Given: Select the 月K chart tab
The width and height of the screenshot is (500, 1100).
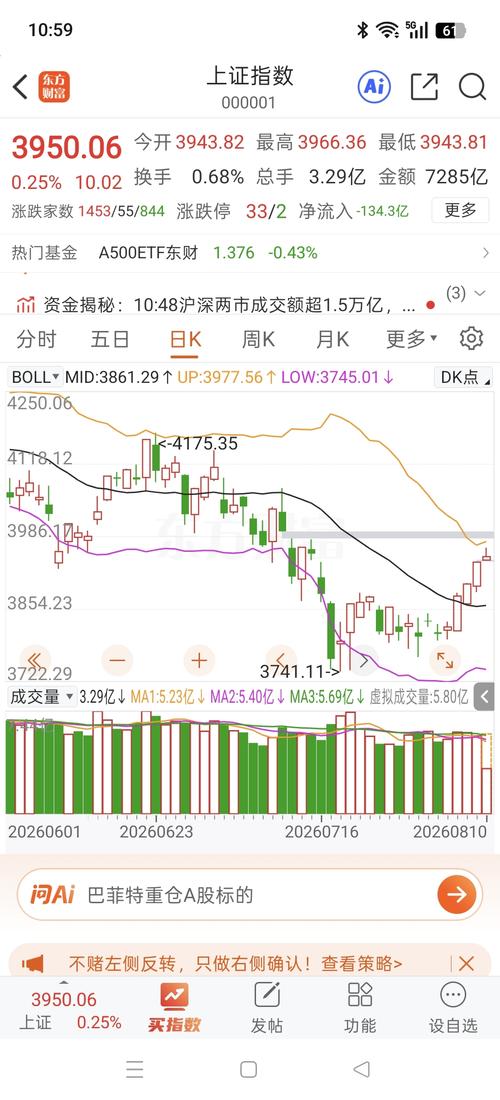Looking at the screenshot, I should tap(332, 340).
